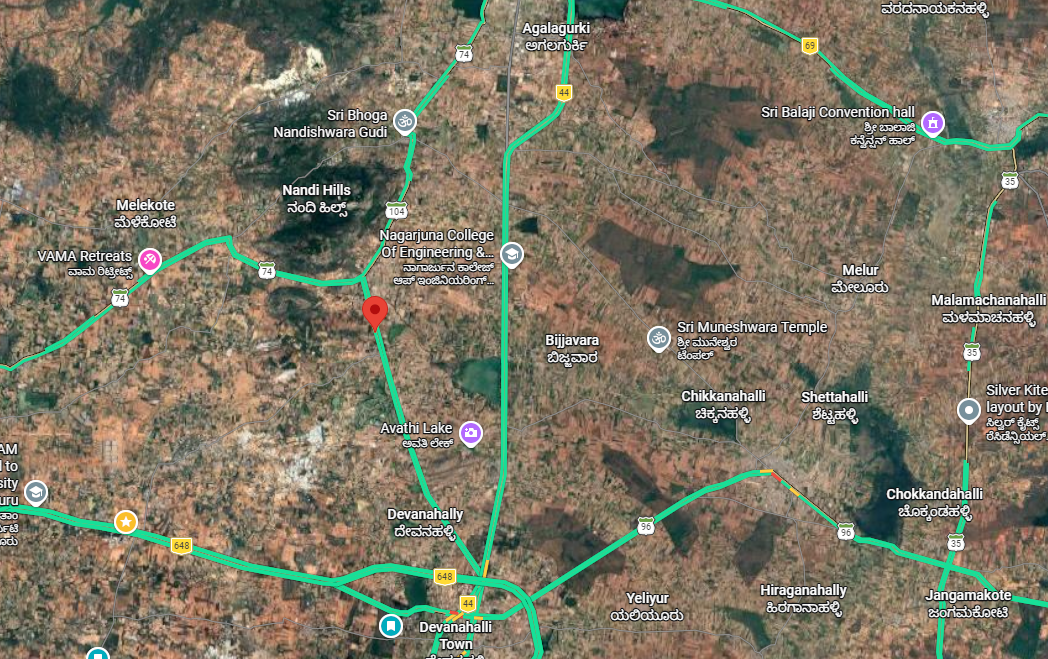Tap the red dropped location pin
This screenshot has width=1048, height=659.
(x=375, y=312)
